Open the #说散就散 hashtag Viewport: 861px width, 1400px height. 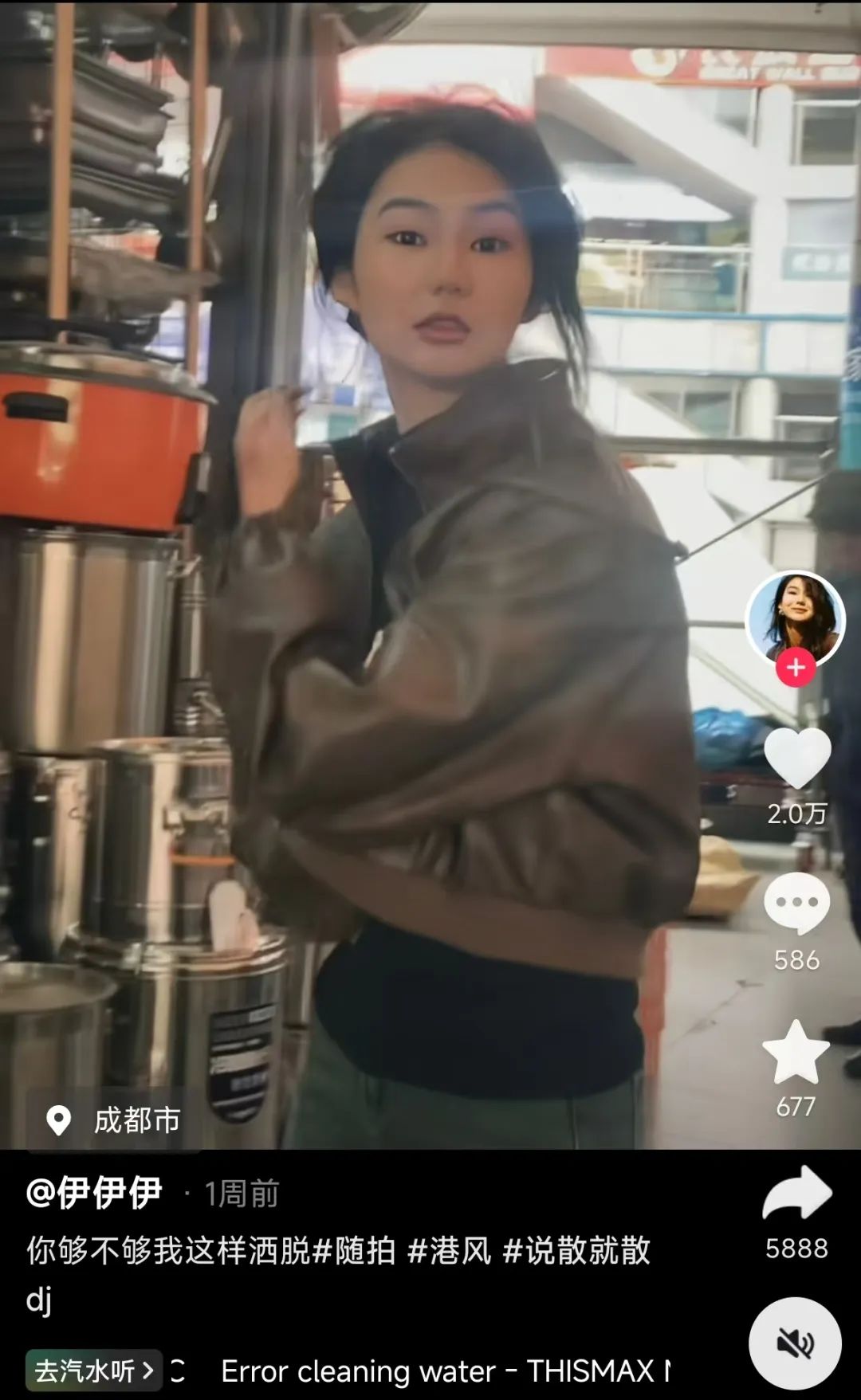pos(576,1250)
